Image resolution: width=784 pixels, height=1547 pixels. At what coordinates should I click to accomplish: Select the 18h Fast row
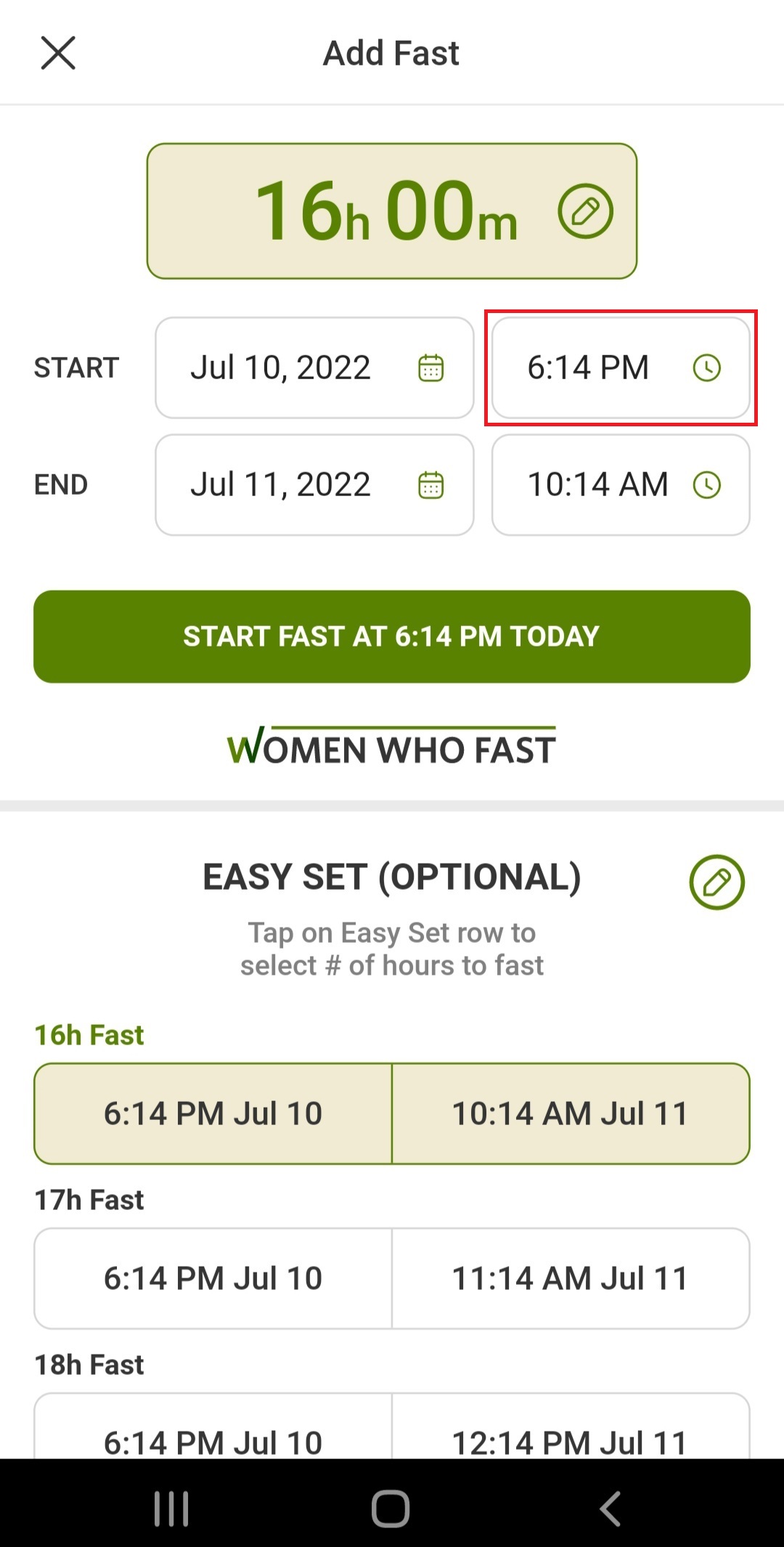pyautogui.click(x=391, y=1442)
